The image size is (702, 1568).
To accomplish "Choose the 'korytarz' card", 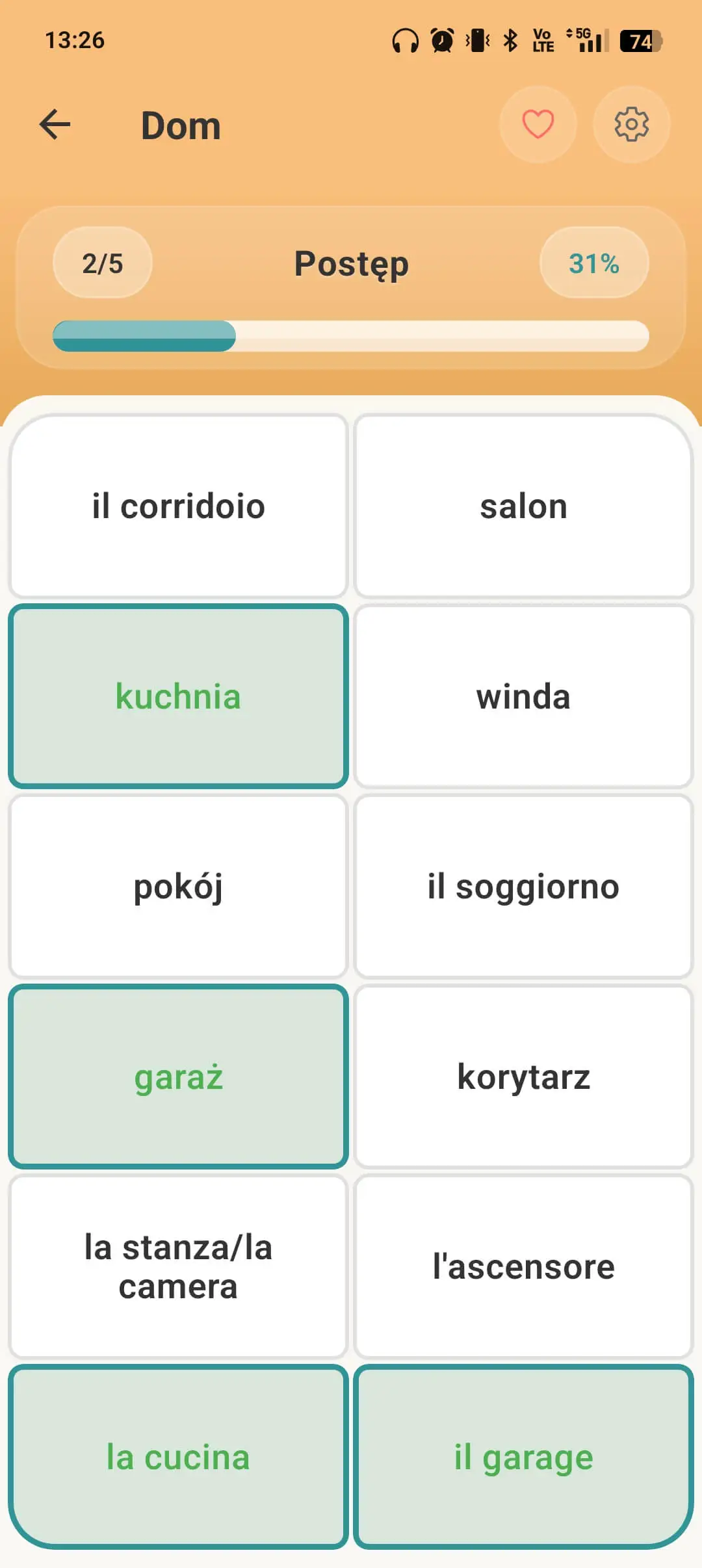I will [x=523, y=1077].
